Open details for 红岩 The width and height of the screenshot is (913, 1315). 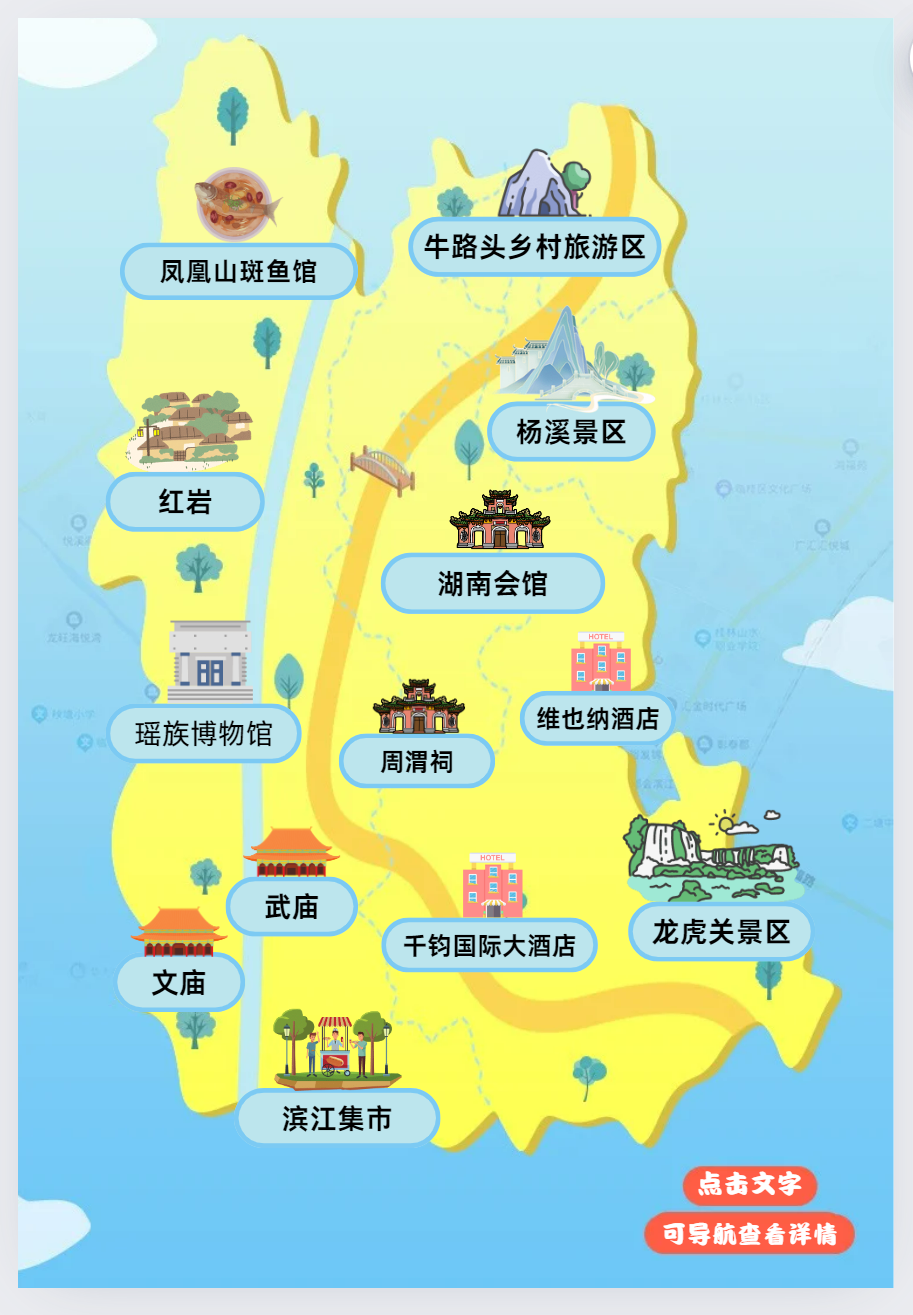coord(185,501)
